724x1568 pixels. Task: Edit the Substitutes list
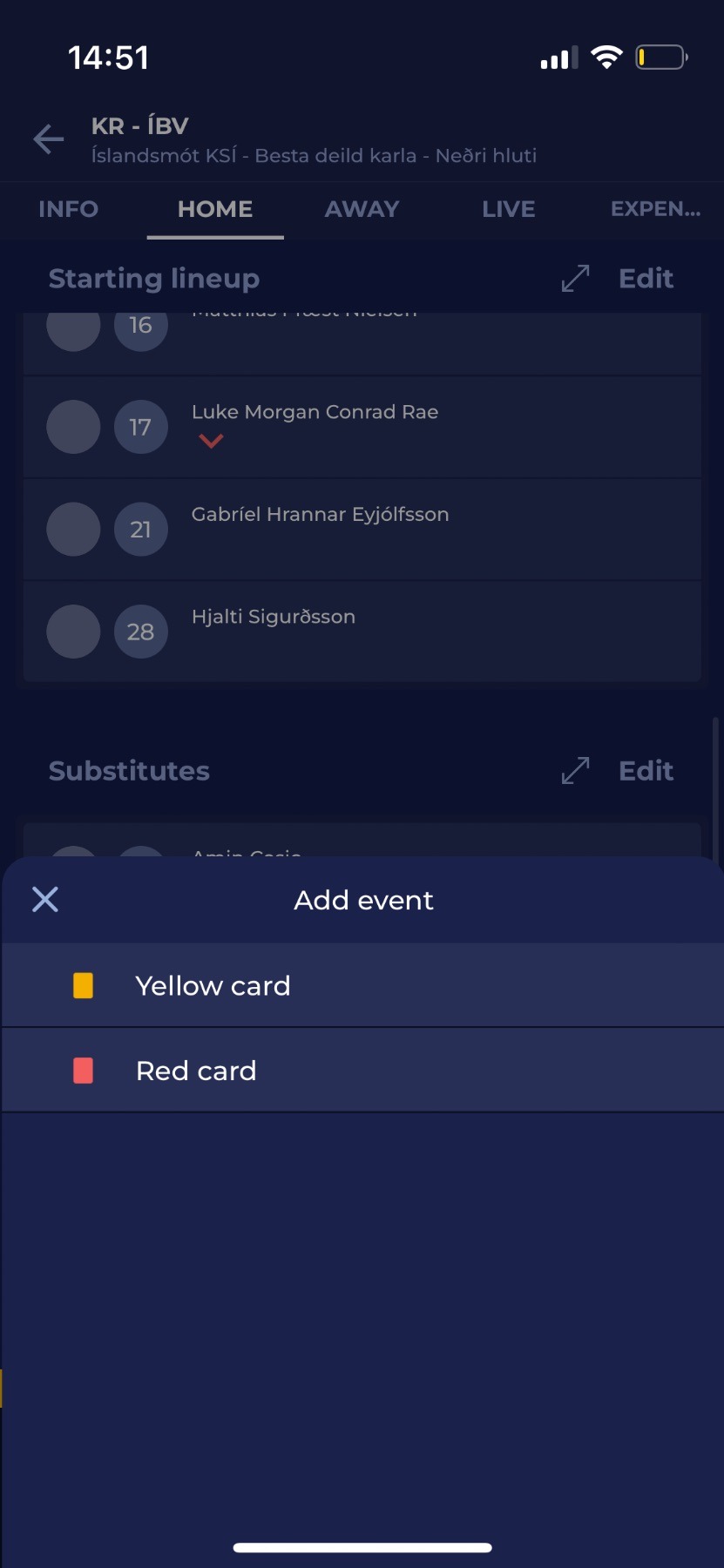(x=646, y=771)
